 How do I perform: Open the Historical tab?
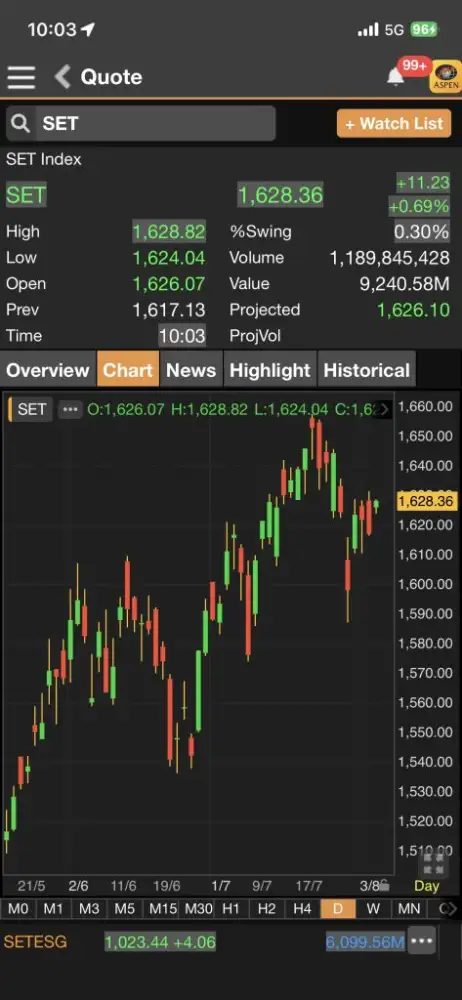tap(366, 369)
